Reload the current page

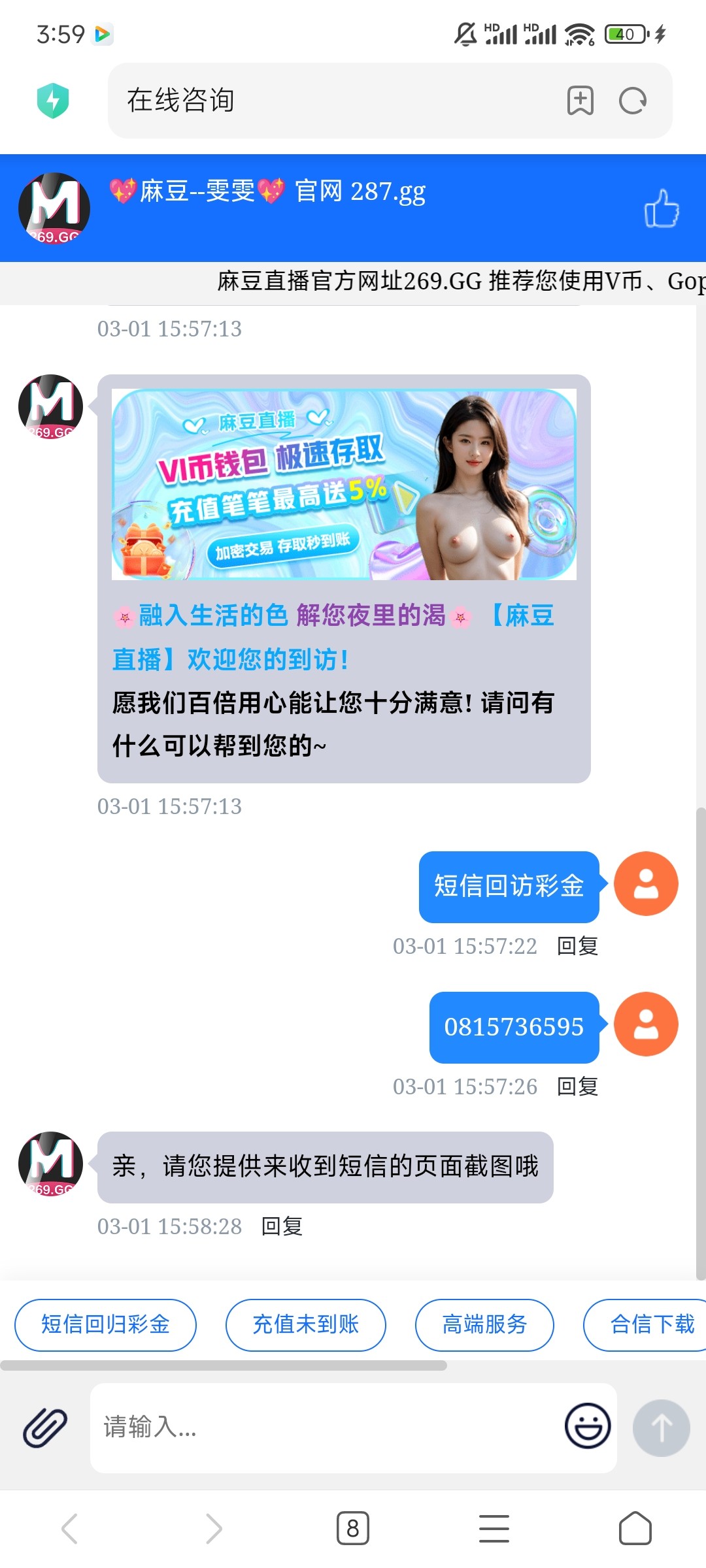(632, 101)
